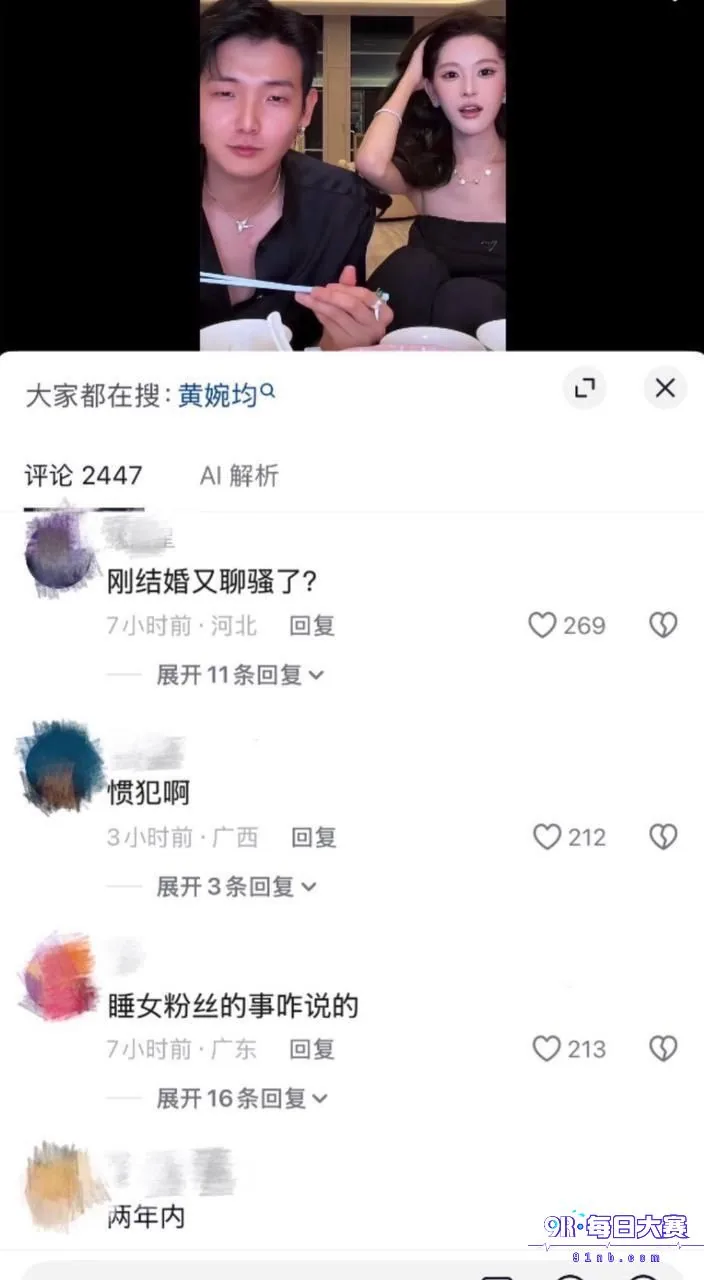Dislike the comment 睡女粉丝的事咋说的

tap(663, 1049)
